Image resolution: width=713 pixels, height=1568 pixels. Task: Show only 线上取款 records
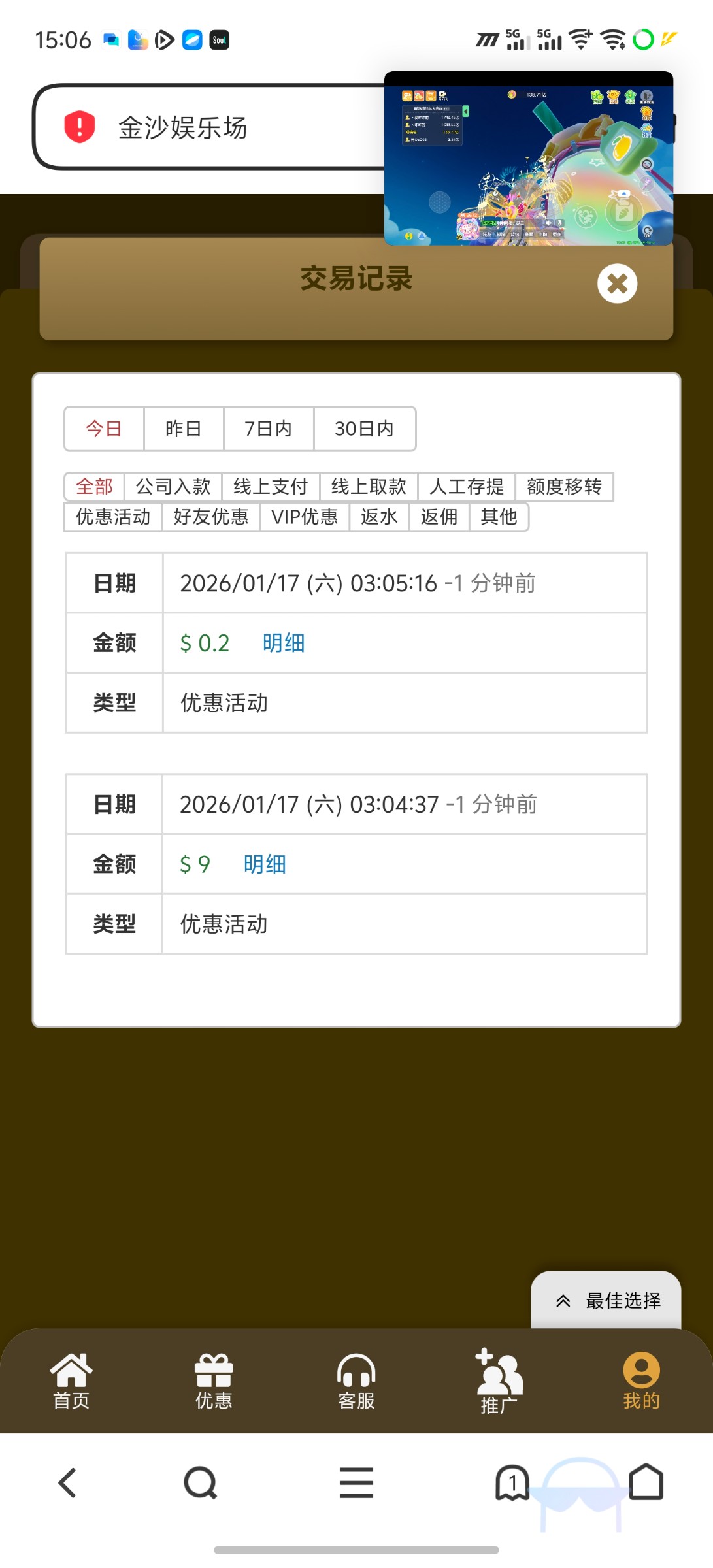click(369, 487)
